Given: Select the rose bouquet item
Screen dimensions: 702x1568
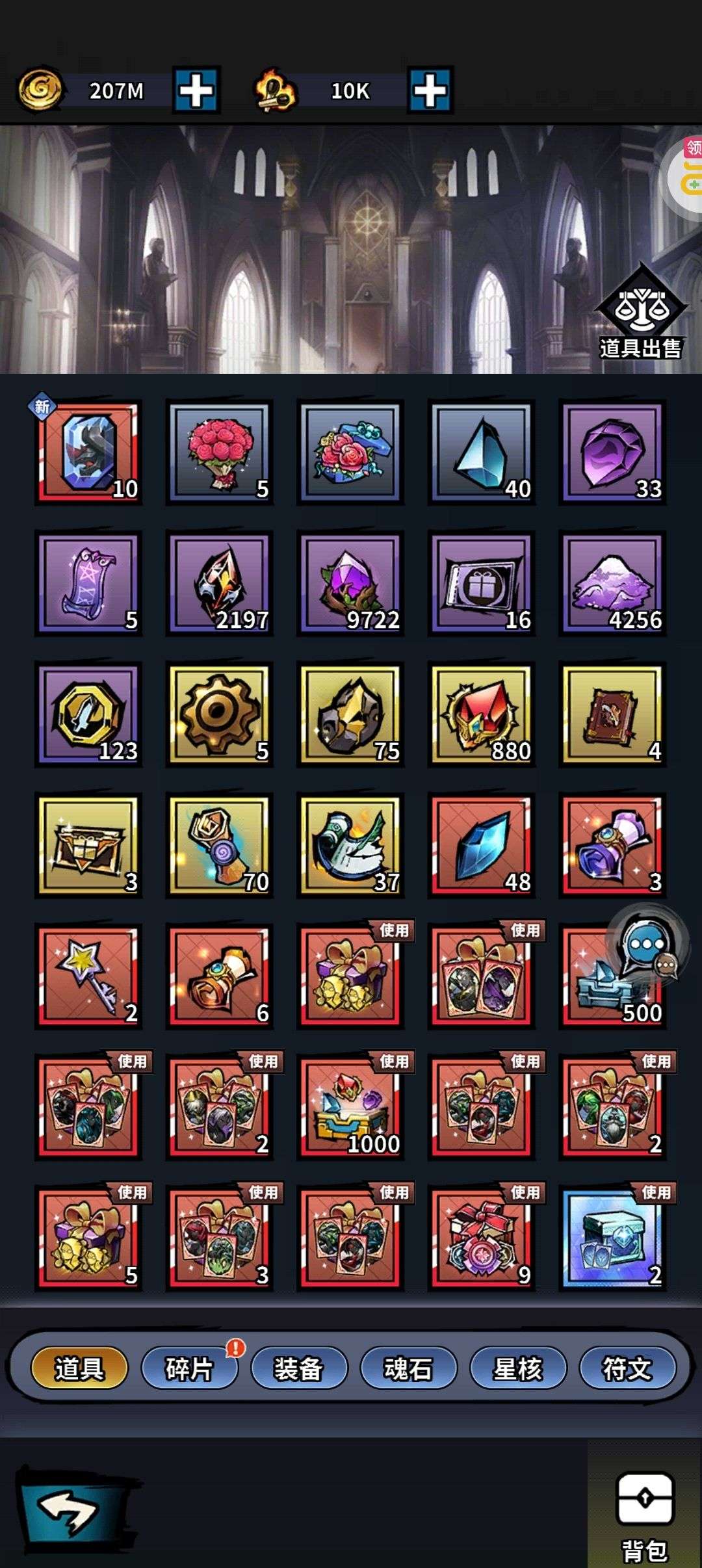Looking at the screenshot, I should pyautogui.click(x=220, y=452).
